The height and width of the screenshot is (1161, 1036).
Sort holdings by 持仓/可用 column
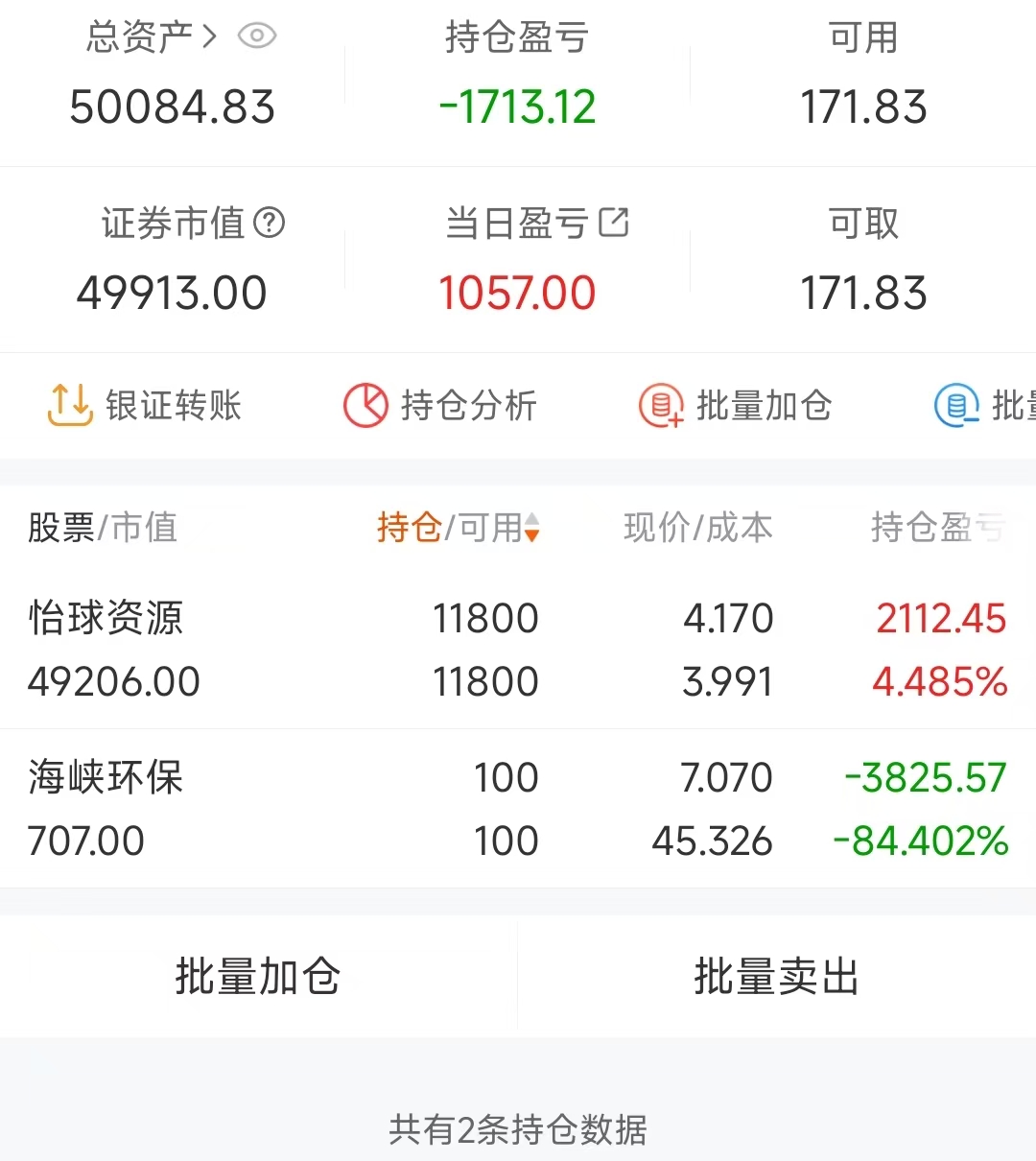(459, 528)
